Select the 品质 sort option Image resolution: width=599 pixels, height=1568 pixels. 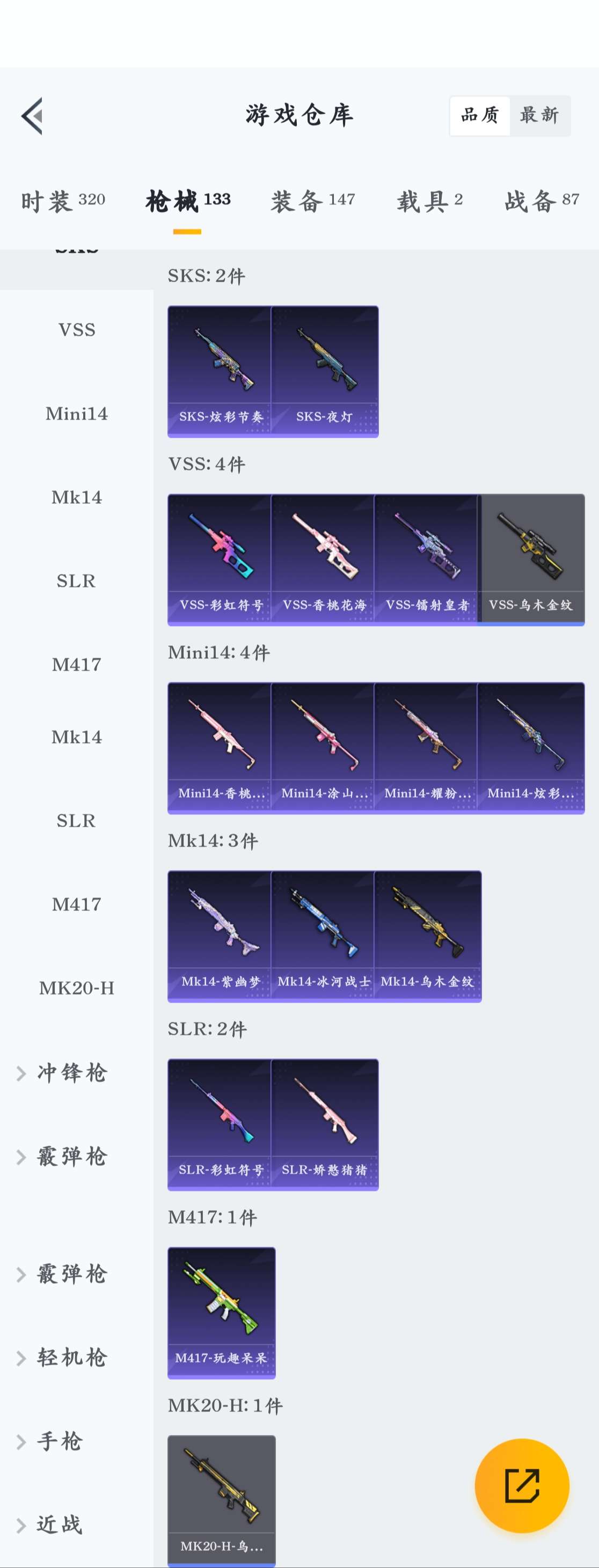pos(480,115)
